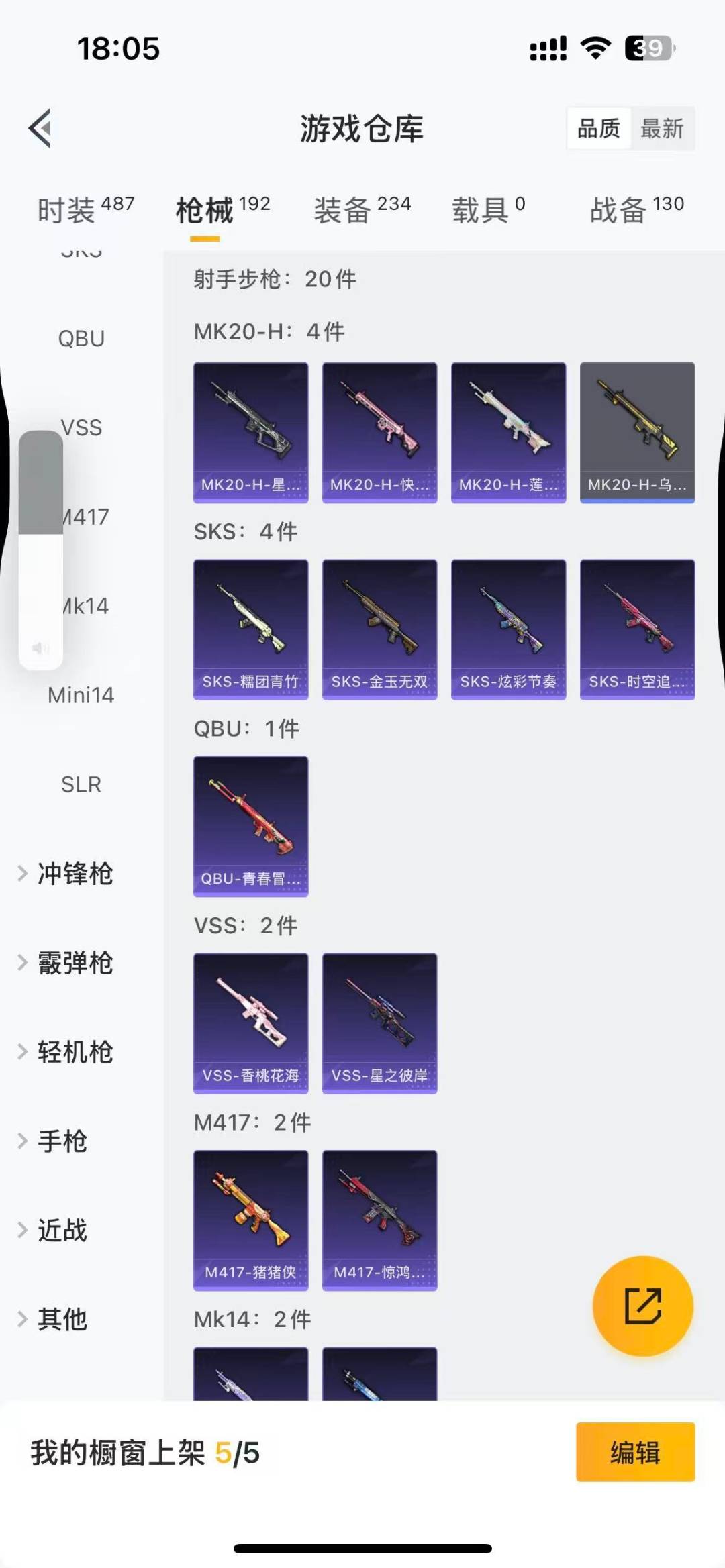Select Mini14 in the side list
Viewport: 725px width, 1568px height.
81,695
